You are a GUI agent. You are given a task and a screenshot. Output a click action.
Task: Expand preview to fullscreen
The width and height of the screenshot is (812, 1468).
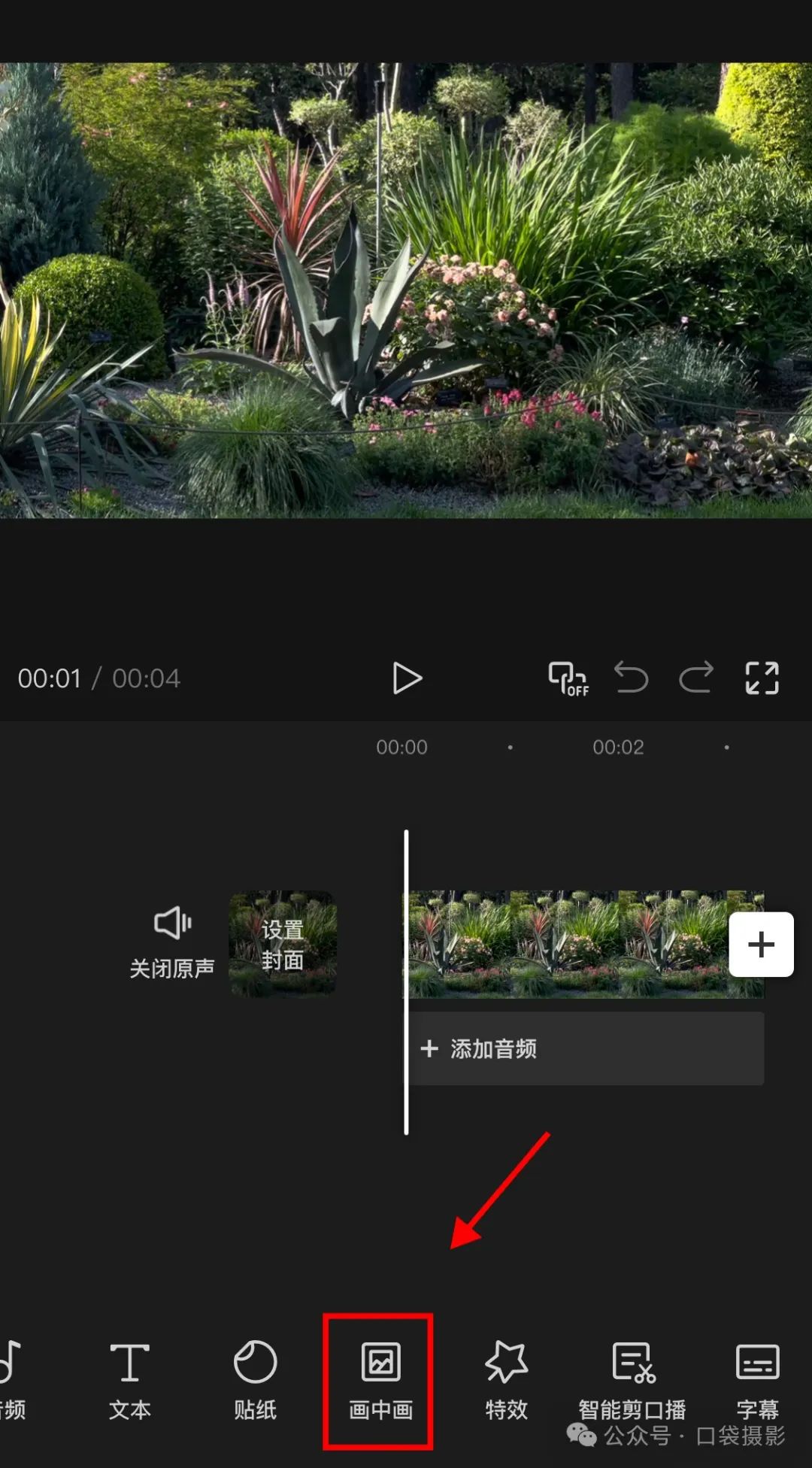762,678
